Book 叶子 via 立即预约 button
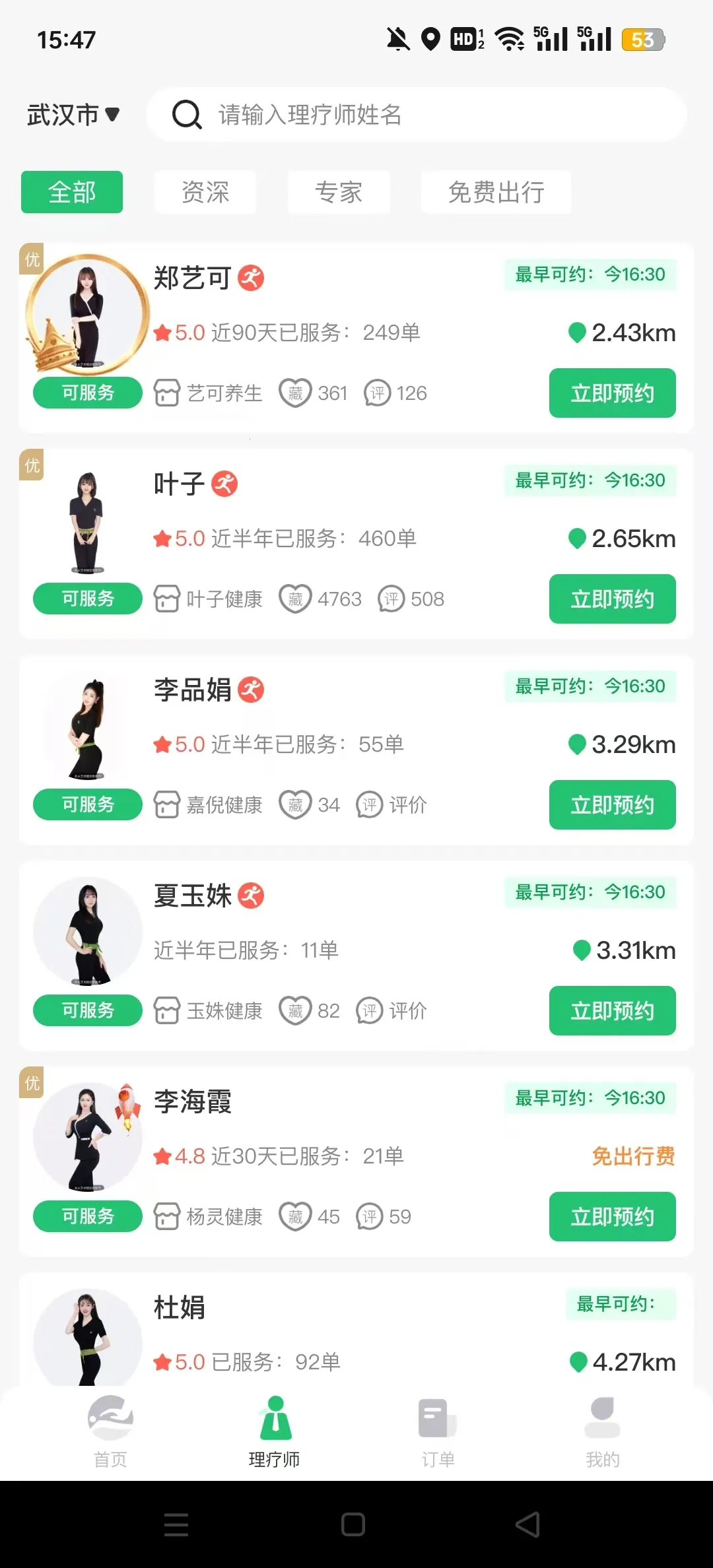713x1568 pixels. 611,599
